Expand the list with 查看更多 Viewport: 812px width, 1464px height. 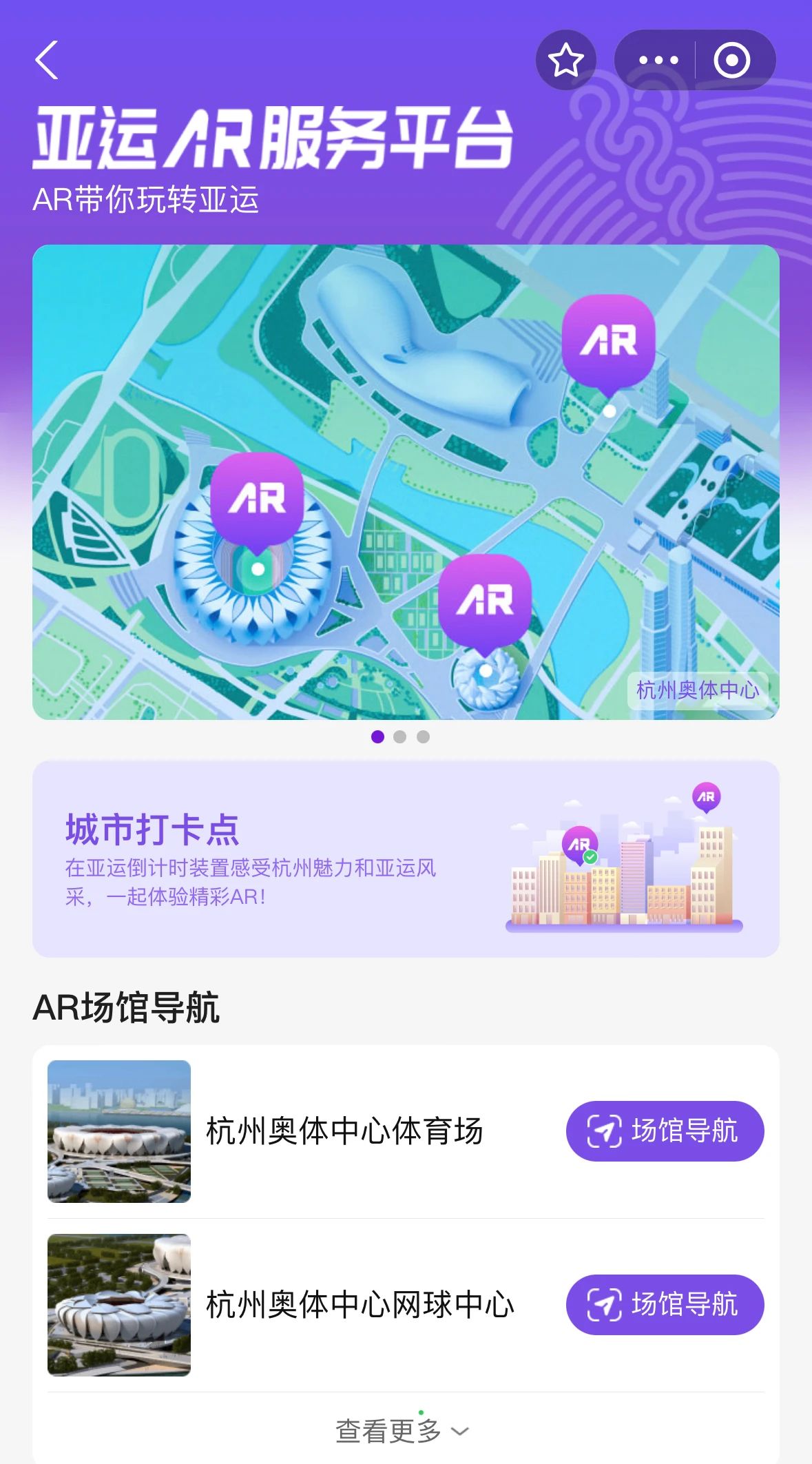point(402,1431)
